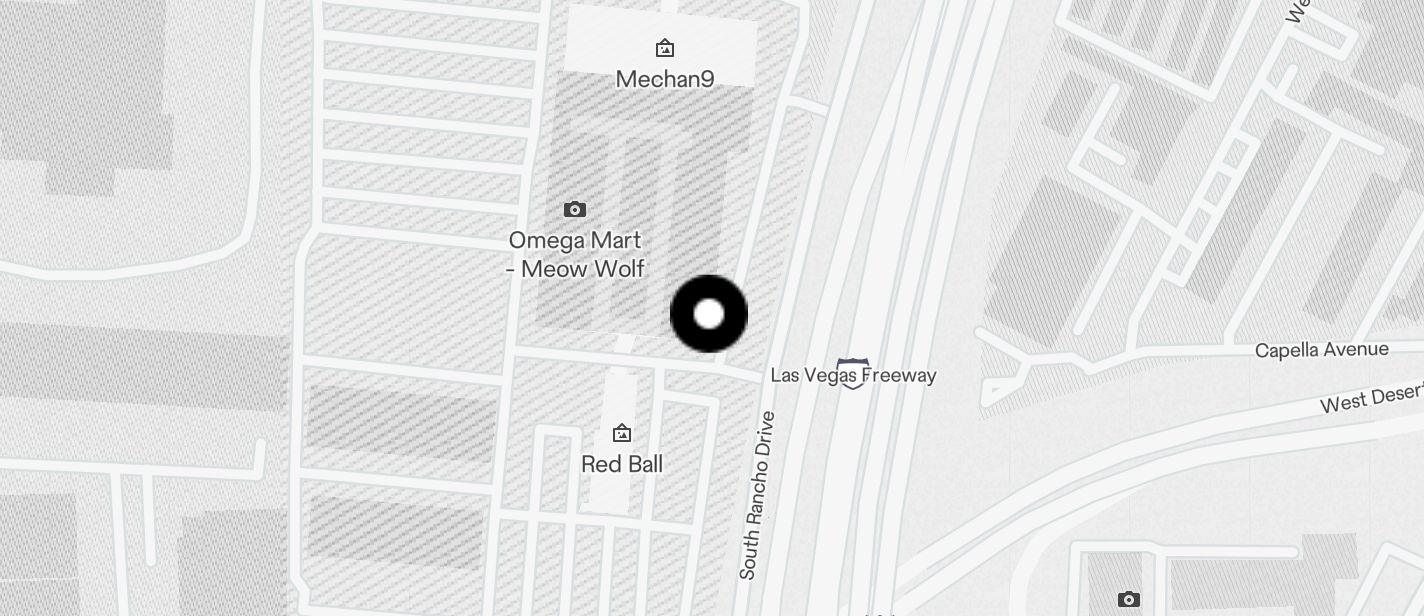1424x616 pixels.
Task: Tap the Red Ball point of interest
Action: (x=622, y=434)
